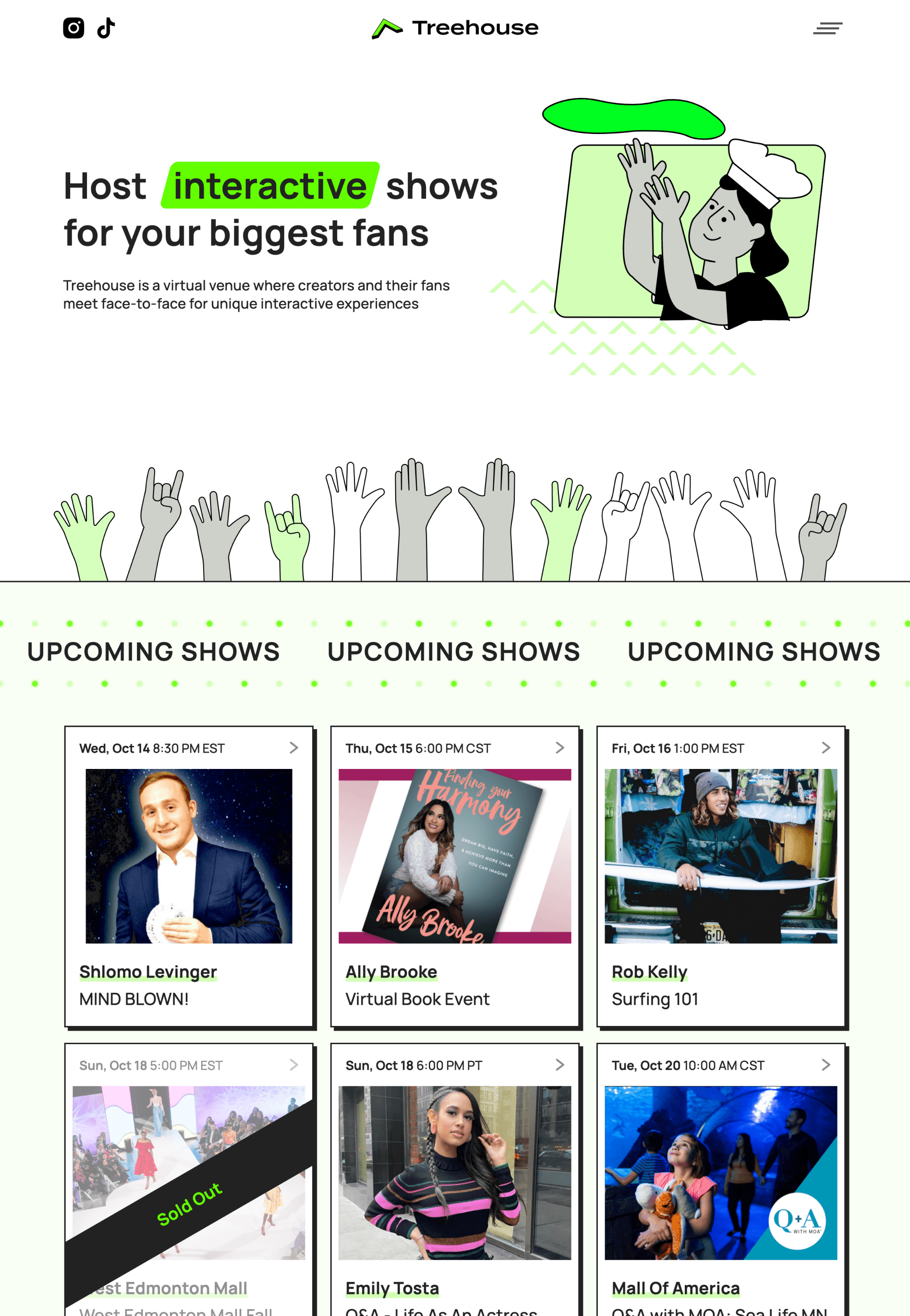
Task: Open Emily Tosta Q&A show card
Action: click(x=454, y=1180)
